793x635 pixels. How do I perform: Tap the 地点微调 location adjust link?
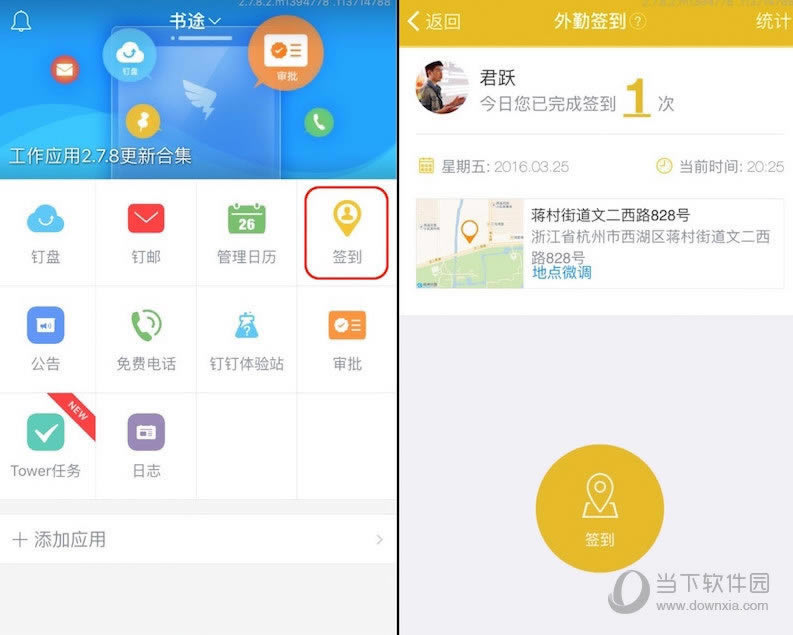point(562,272)
